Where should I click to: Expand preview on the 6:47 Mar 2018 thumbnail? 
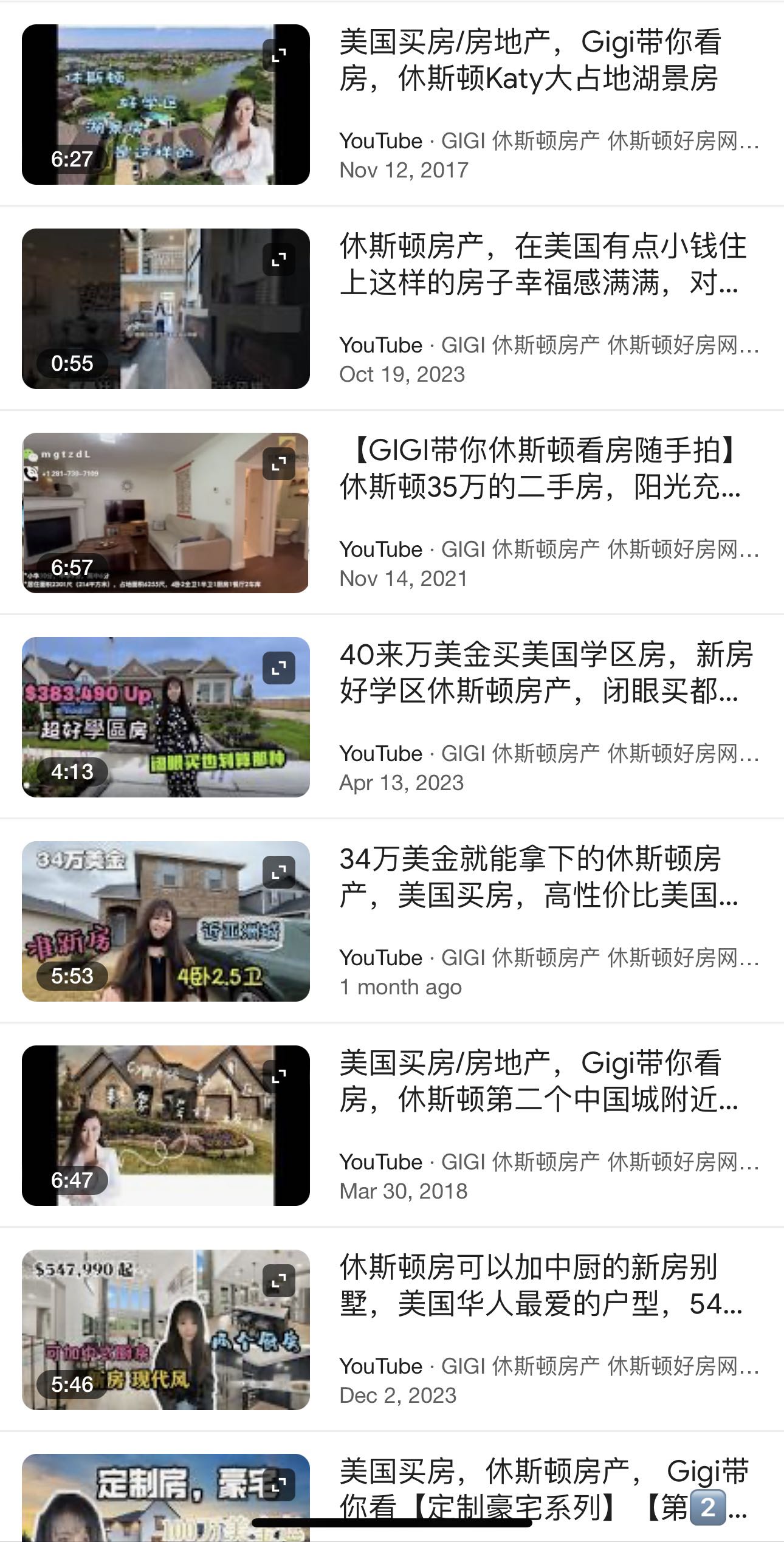pyautogui.click(x=278, y=1076)
